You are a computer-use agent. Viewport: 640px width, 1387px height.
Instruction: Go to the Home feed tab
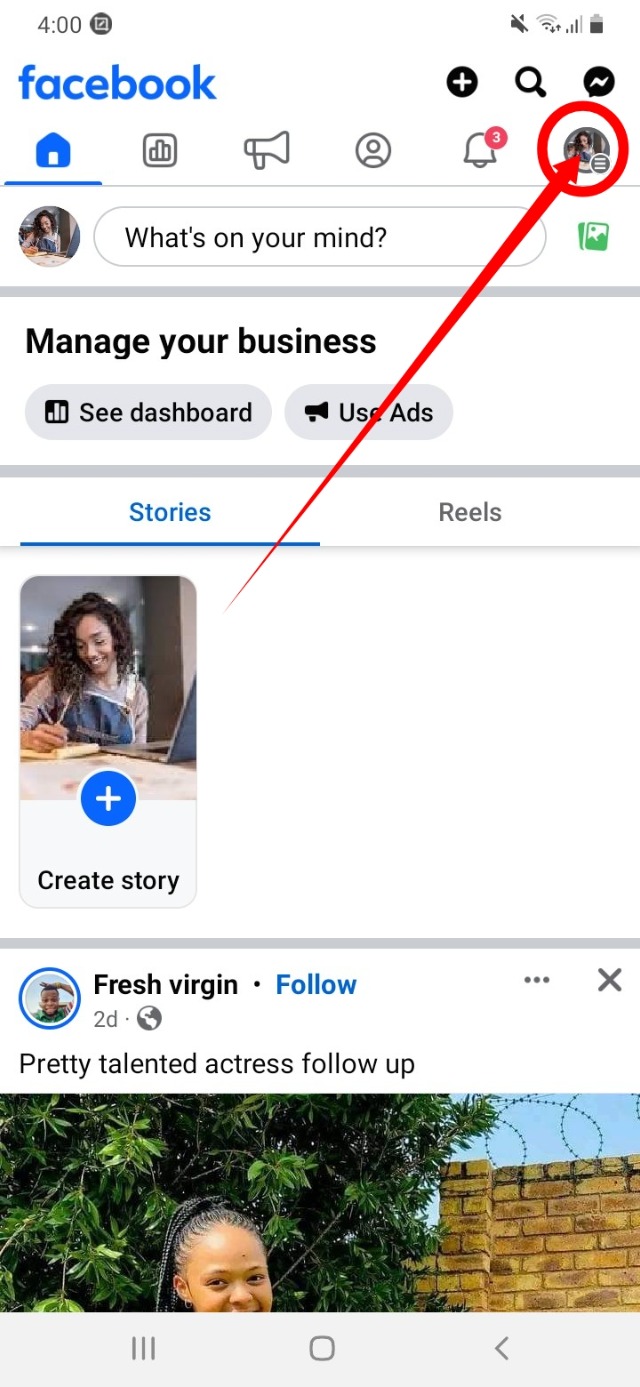[x=53, y=151]
